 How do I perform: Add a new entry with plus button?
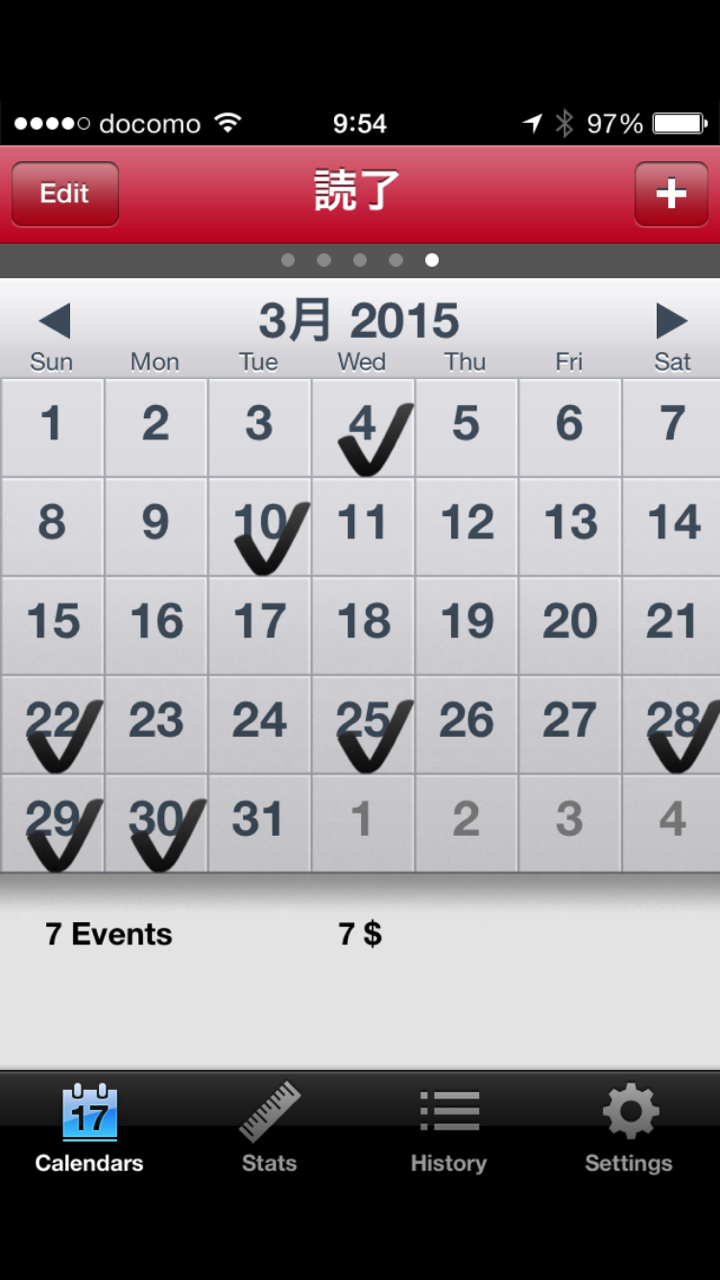pyautogui.click(x=670, y=194)
